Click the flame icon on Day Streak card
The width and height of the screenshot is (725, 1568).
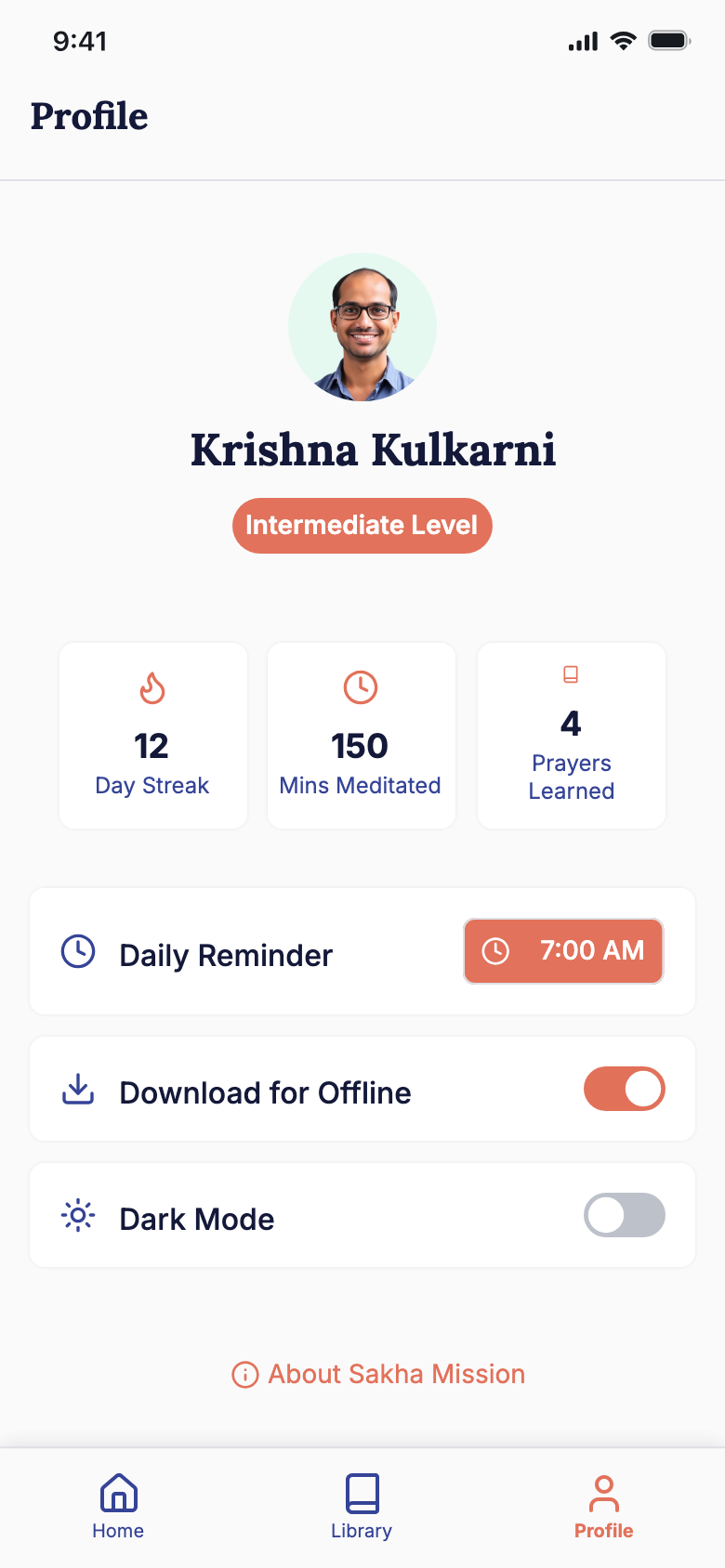tap(152, 687)
